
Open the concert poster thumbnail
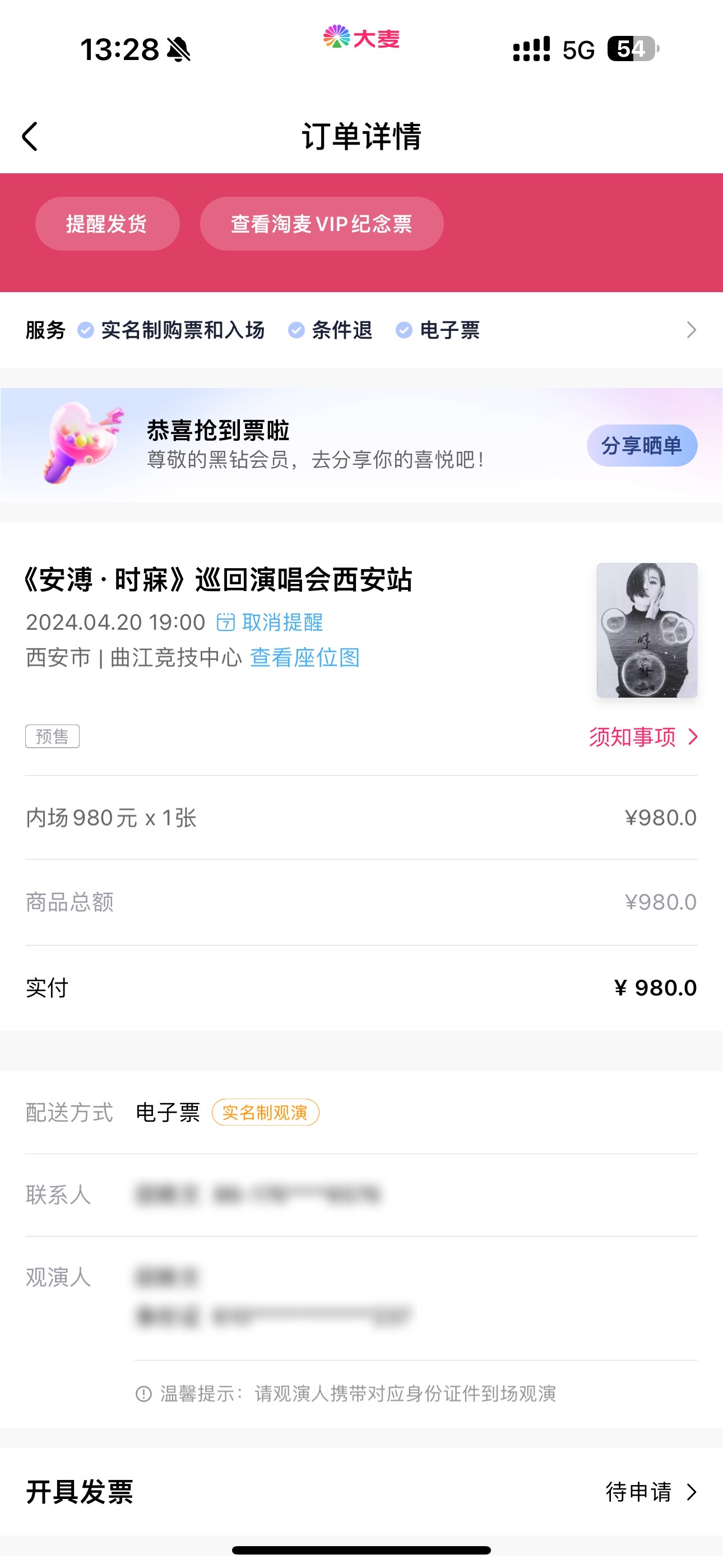[646, 630]
